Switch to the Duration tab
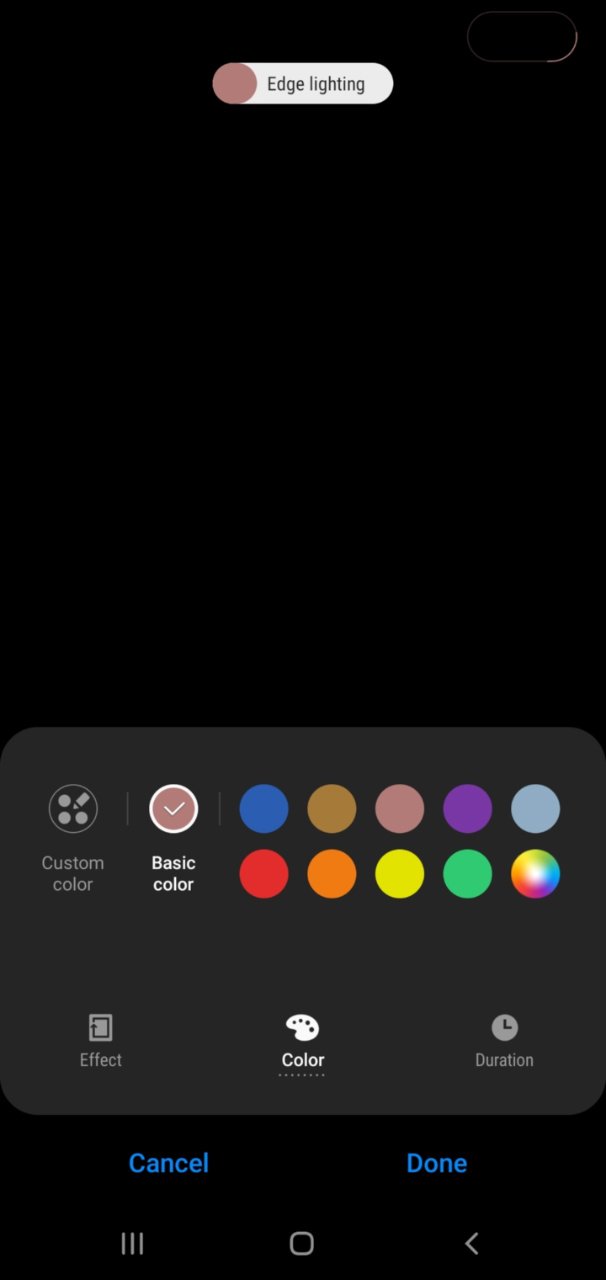 tap(504, 1040)
